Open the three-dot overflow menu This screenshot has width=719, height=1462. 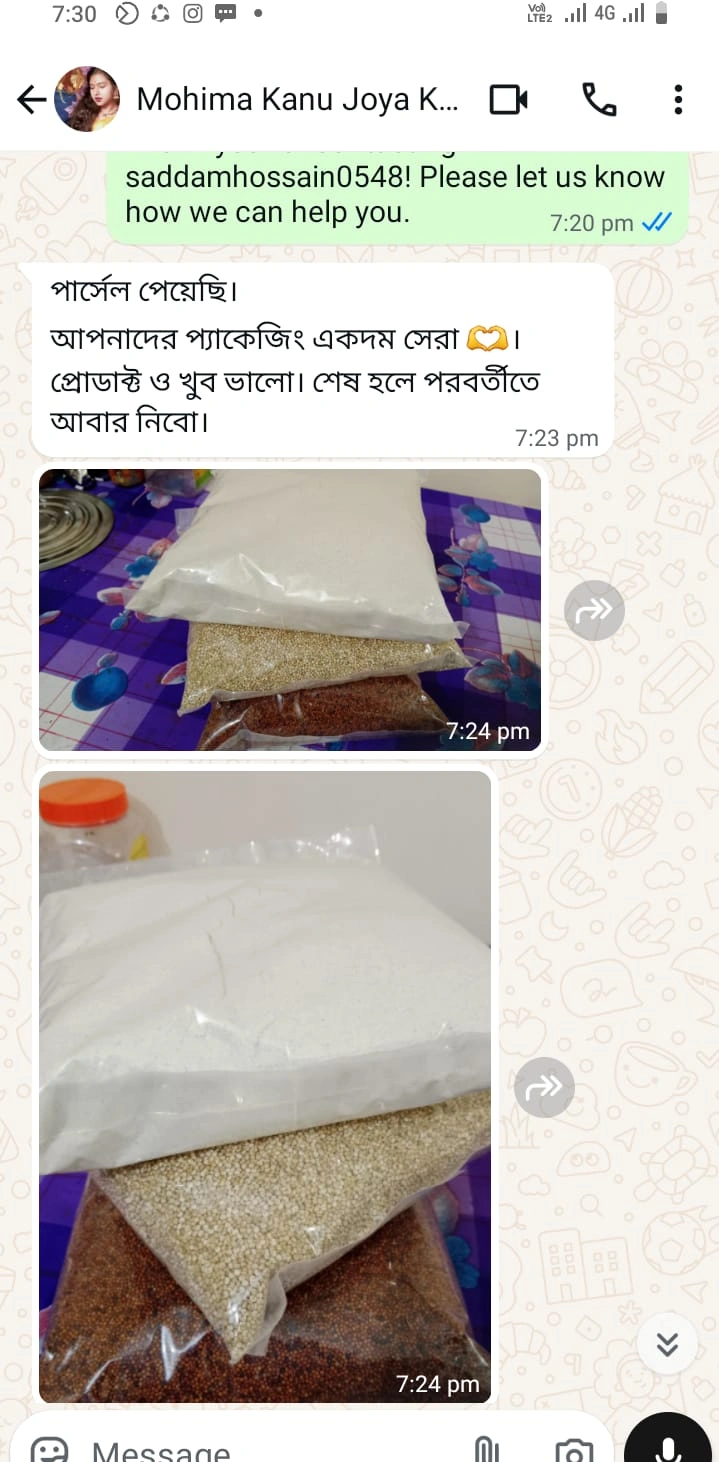pyautogui.click(x=678, y=99)
